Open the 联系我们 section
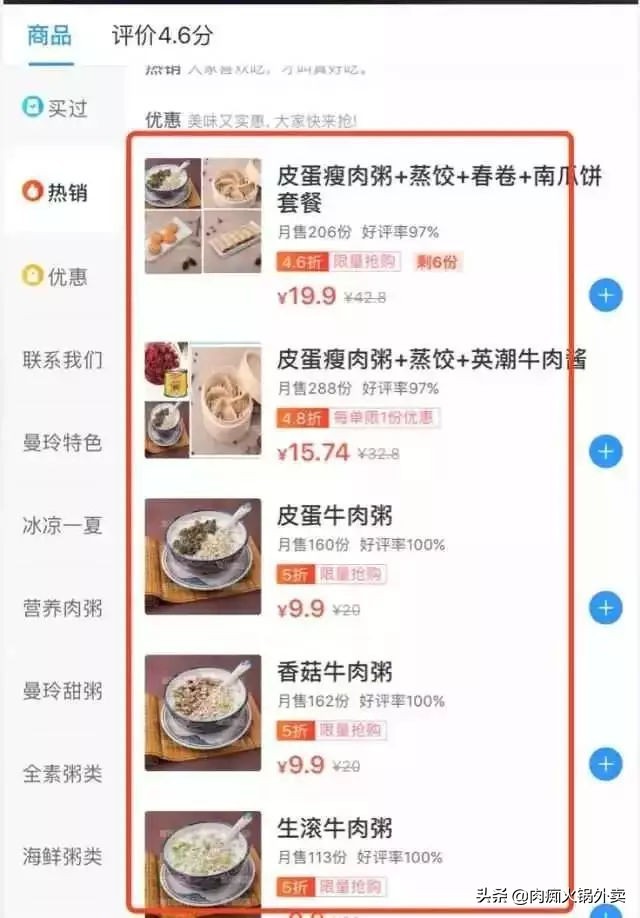640x918 pixels. coord(62,360)
